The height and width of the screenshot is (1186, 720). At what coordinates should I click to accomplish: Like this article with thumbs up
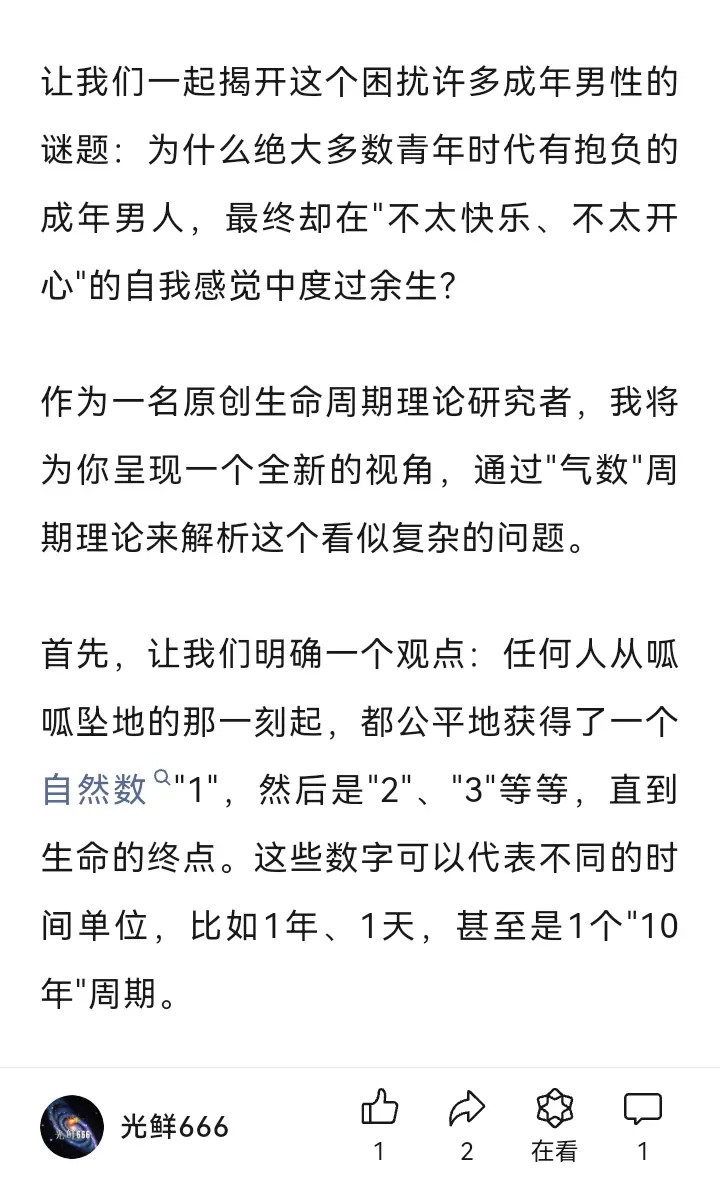(x=379, y=1110)
